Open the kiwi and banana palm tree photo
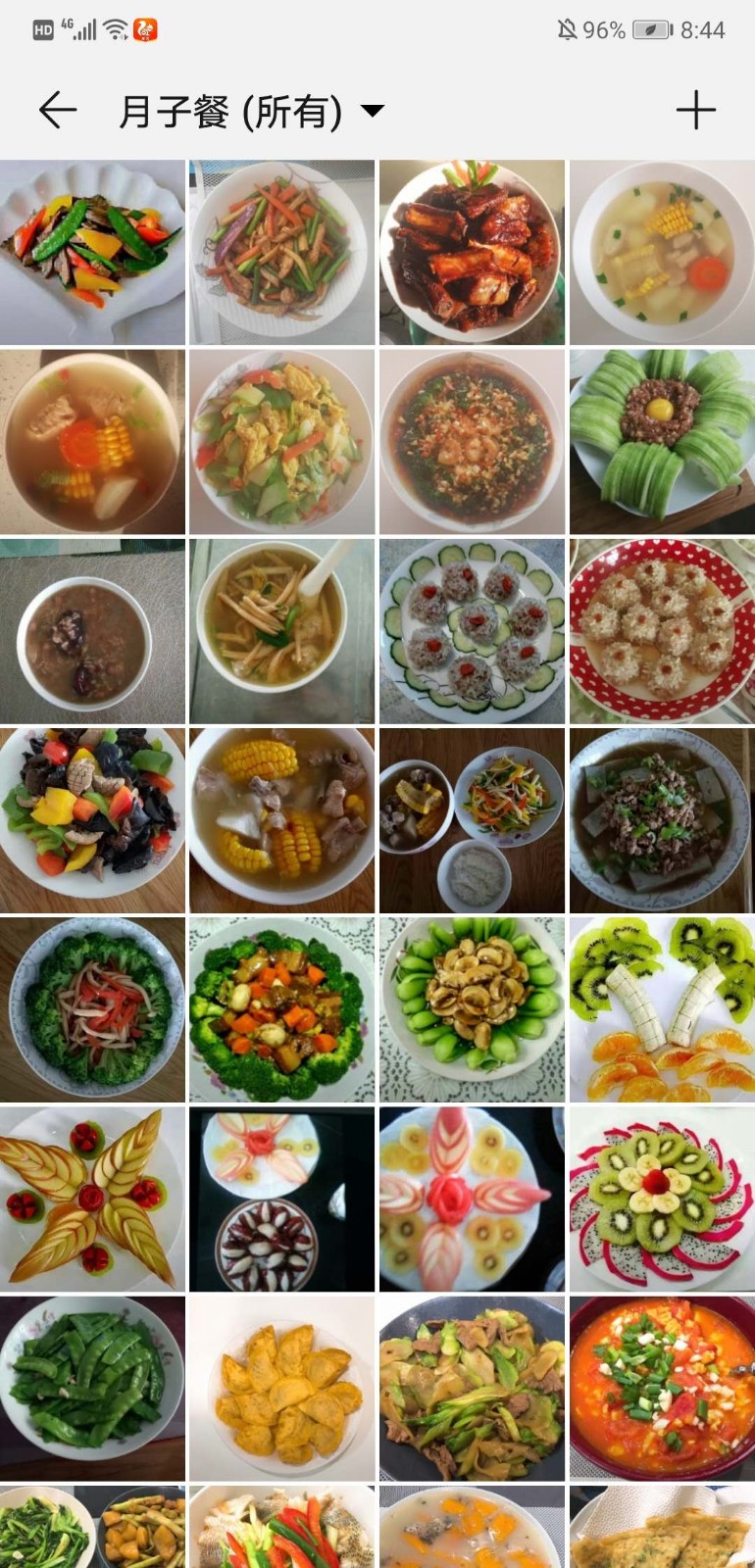Screen dimensions: 755x1568 (x=662, y=1008)
